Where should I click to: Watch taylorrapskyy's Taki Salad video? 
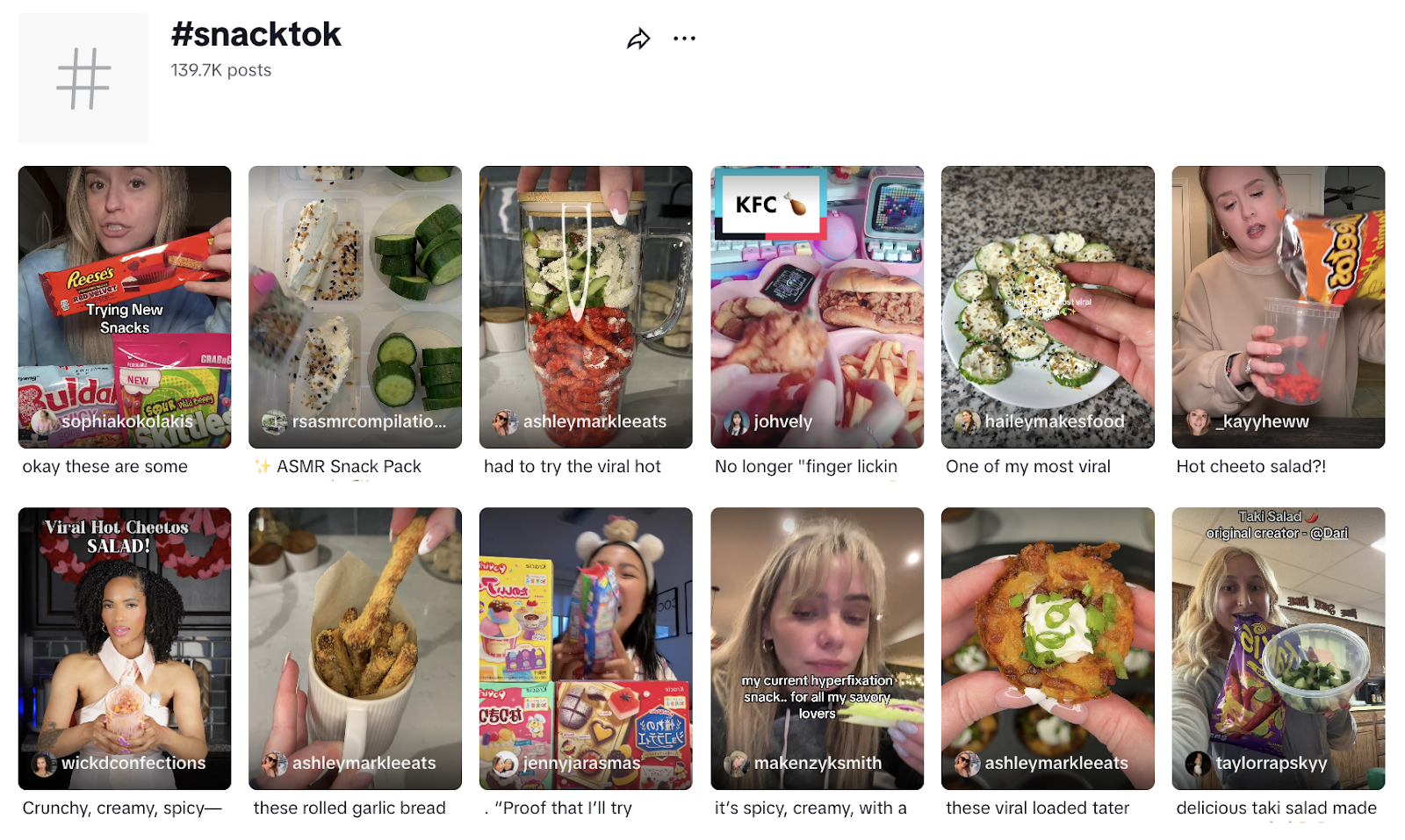coord(1278,648)
